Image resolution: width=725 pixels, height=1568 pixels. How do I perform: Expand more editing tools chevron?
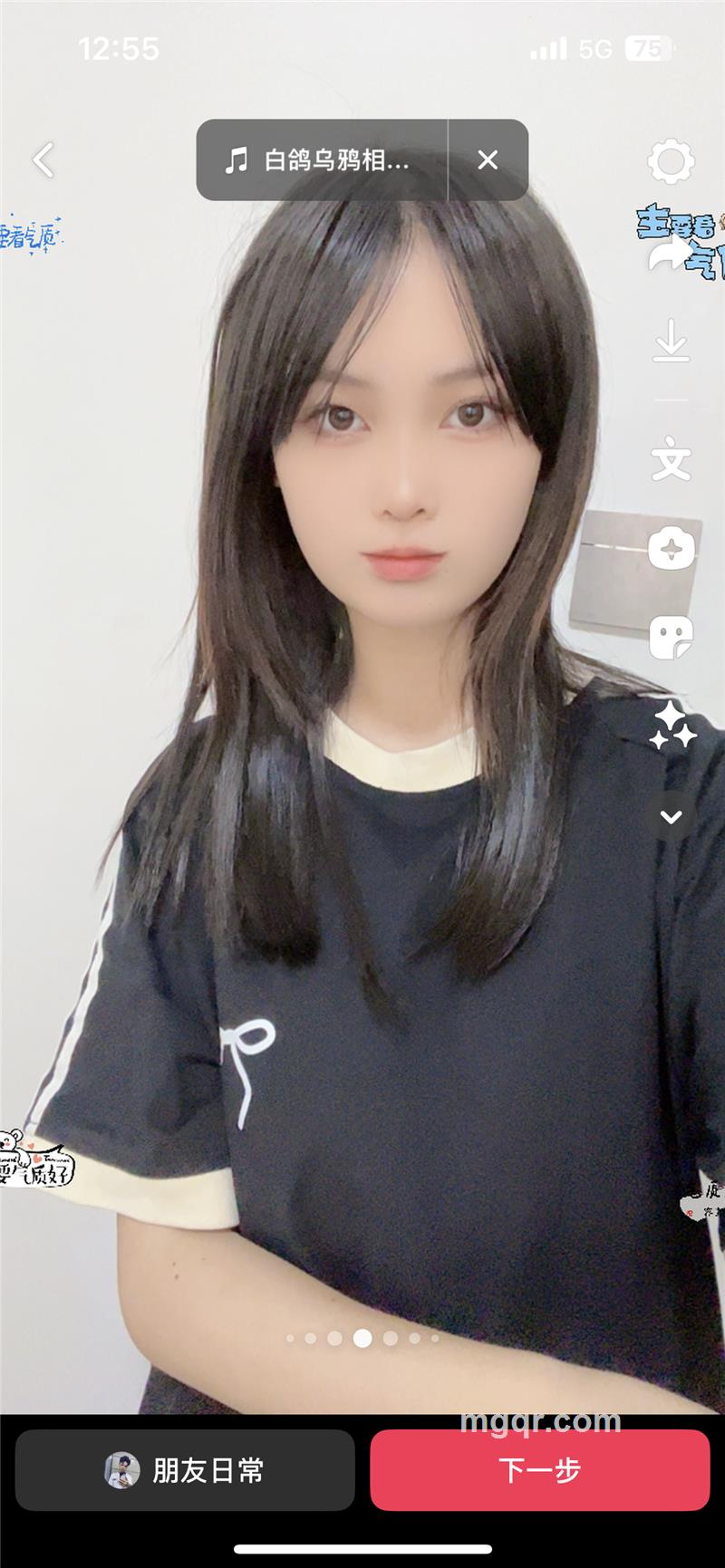click(671, 816)
